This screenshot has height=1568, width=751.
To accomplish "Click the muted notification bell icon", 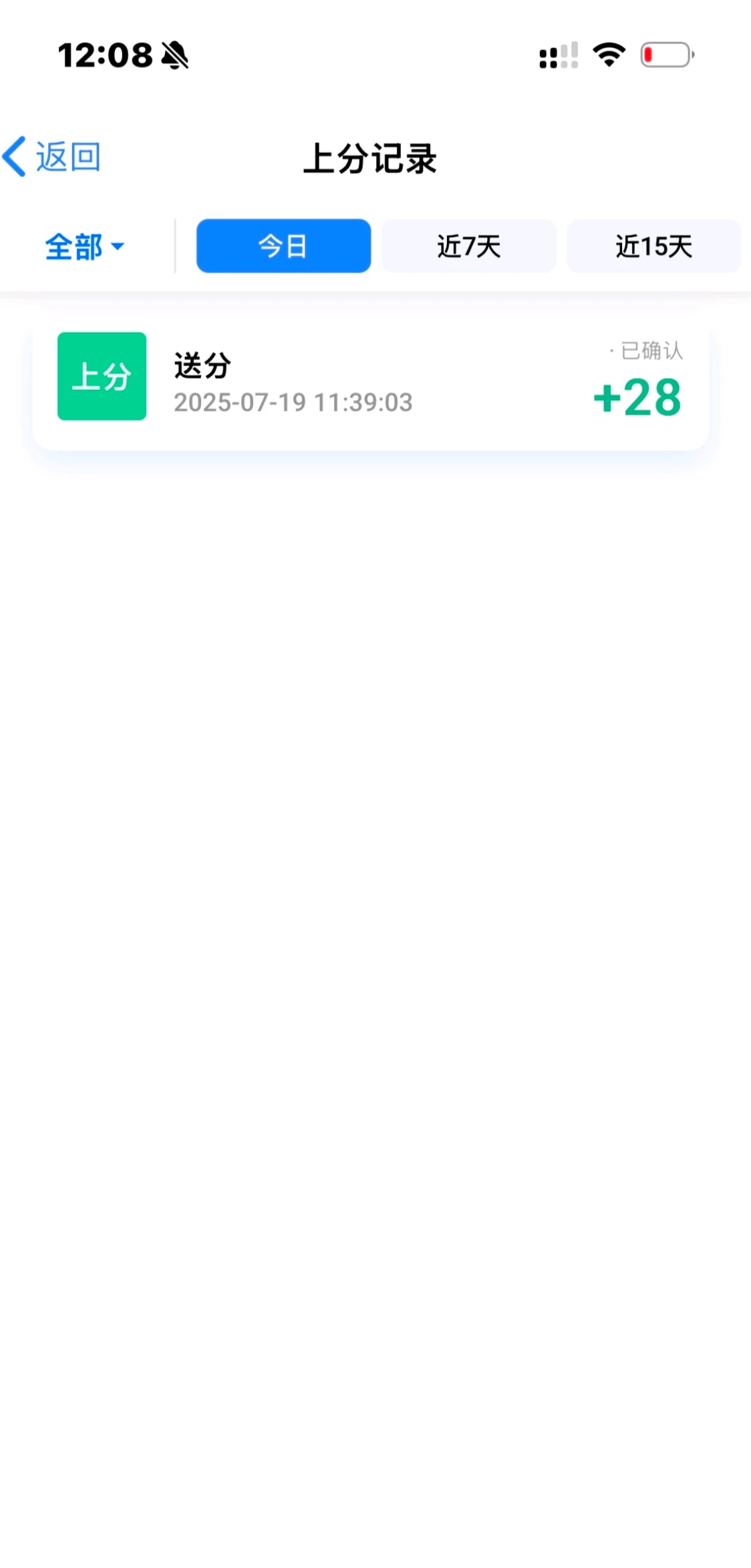I will point(175,56).
